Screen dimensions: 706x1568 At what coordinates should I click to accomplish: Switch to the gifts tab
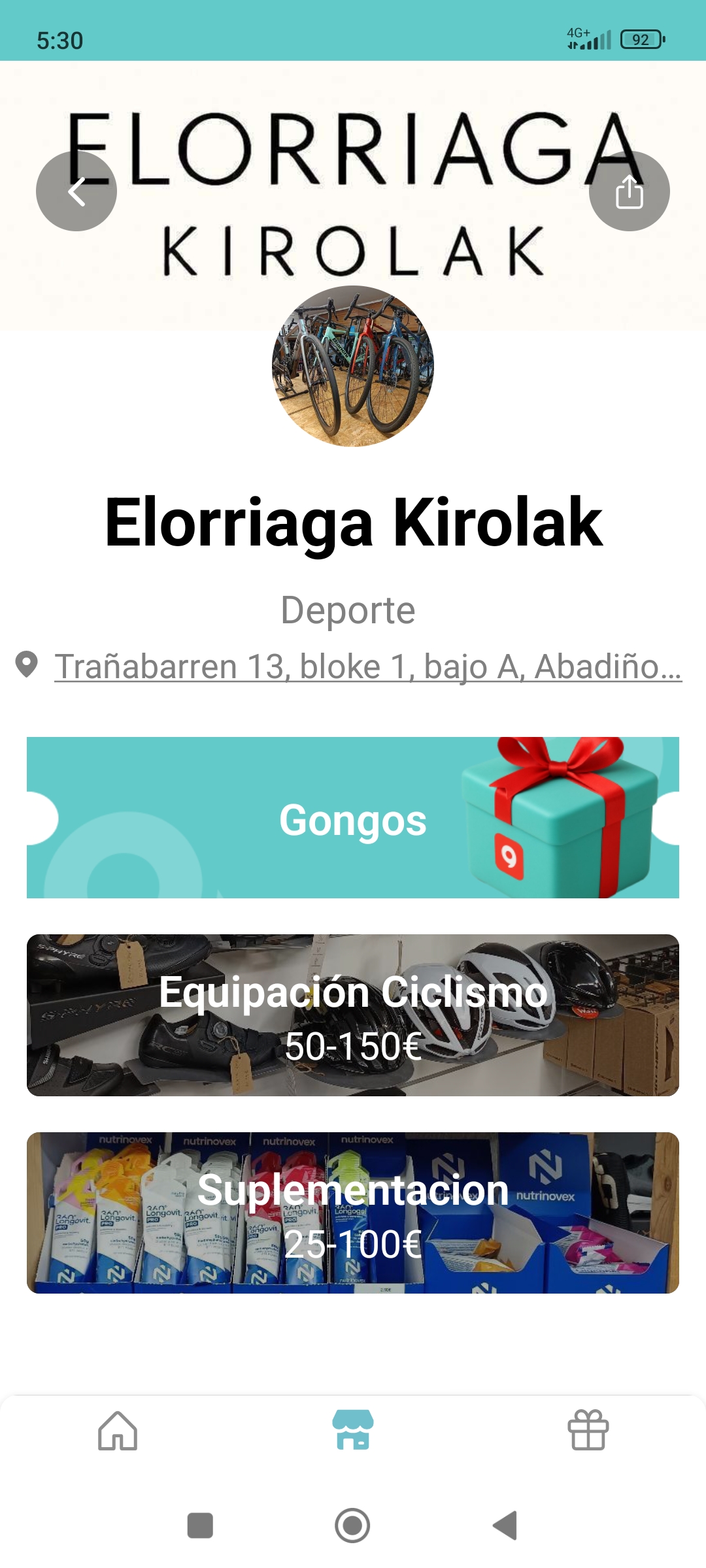click(x=588, y=1431)
